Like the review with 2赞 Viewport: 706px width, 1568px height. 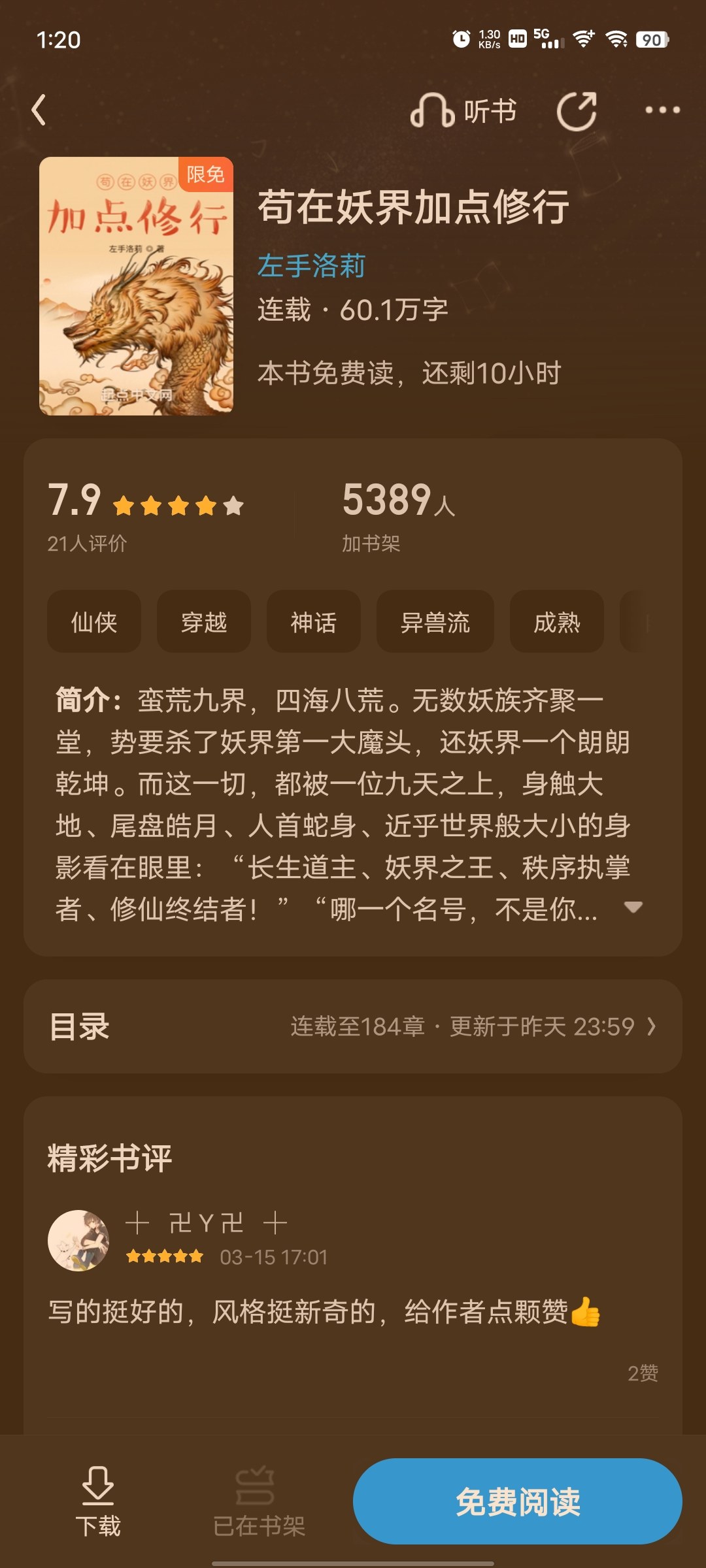click(x=643, y=1373)
